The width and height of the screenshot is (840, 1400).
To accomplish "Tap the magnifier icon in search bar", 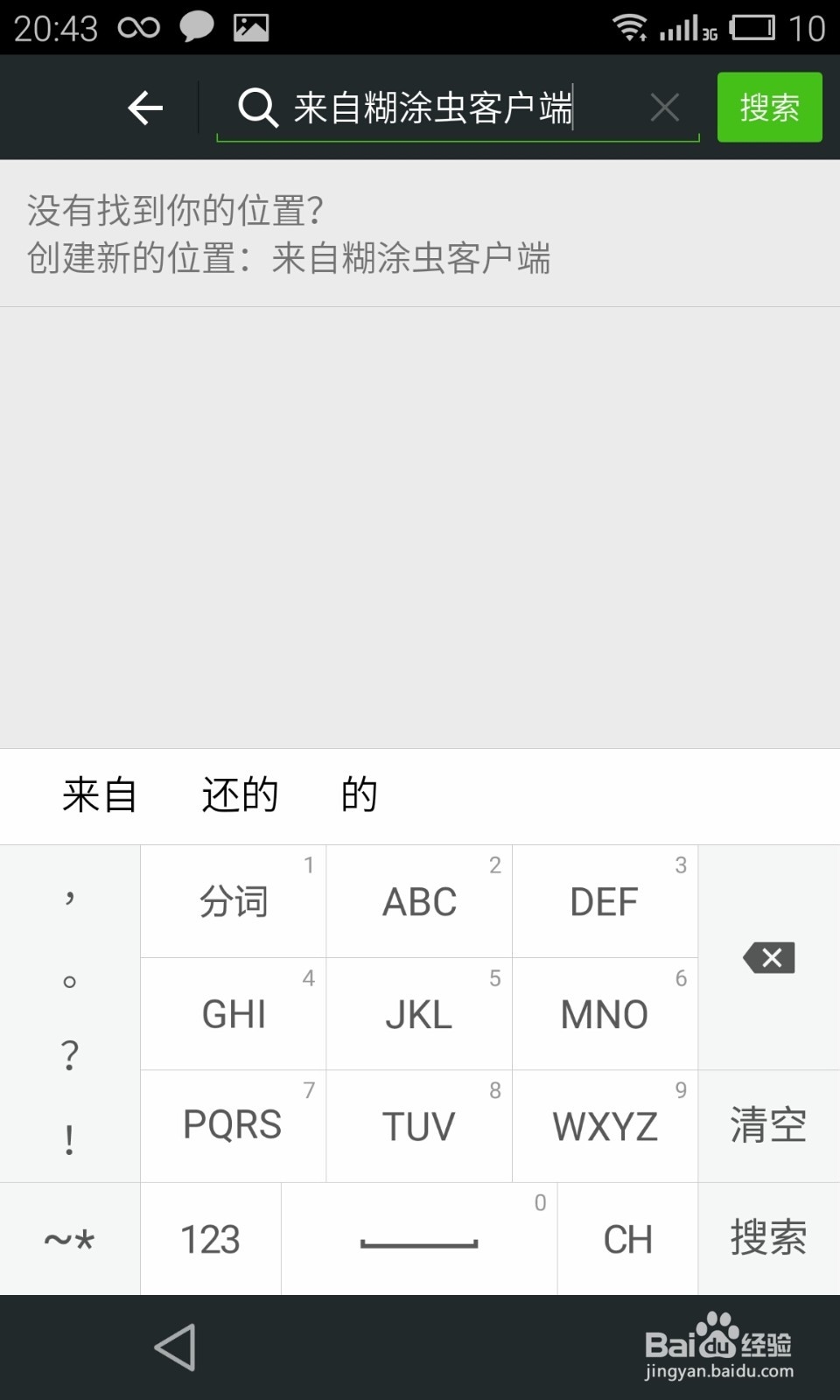I will click(x=255, y=107).
